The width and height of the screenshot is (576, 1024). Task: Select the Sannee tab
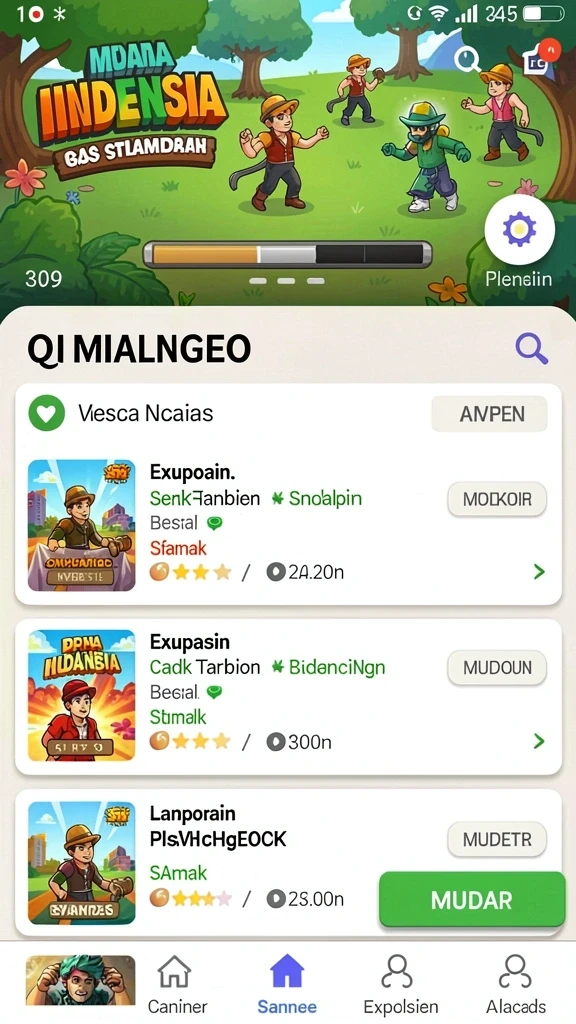pos(287,984)
